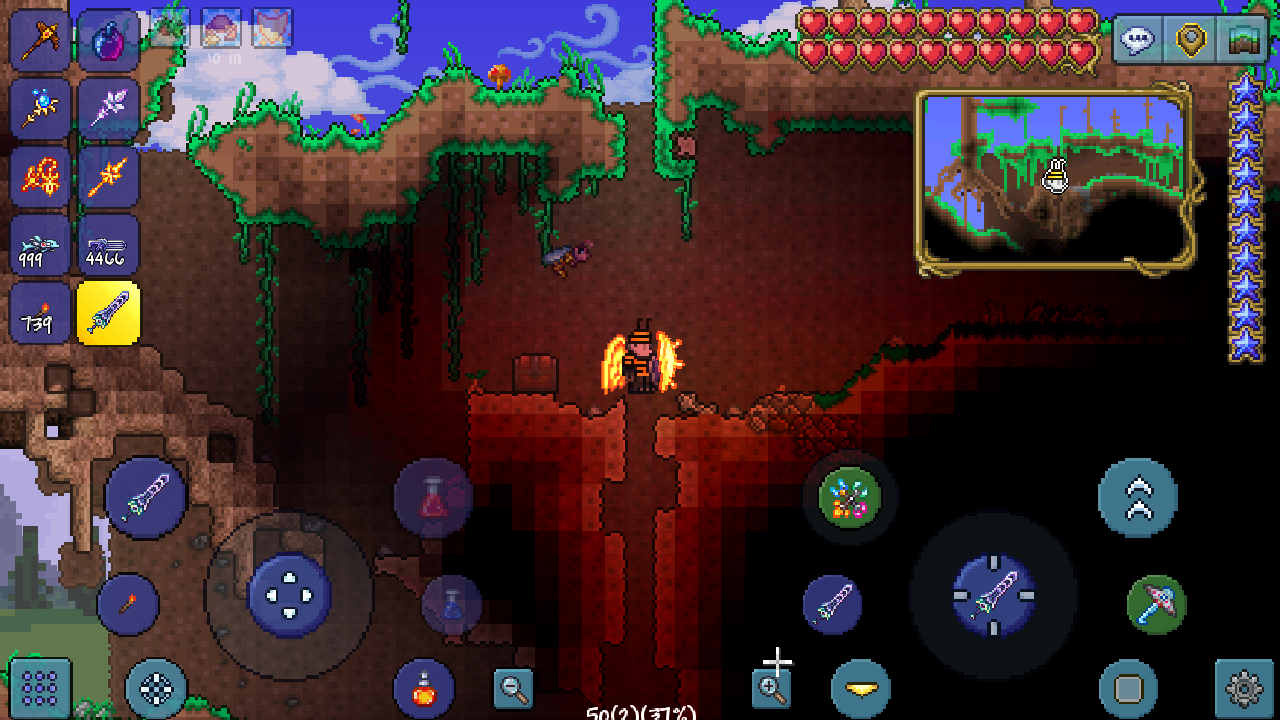Tap the quick torch button

(x=128, y=605)
